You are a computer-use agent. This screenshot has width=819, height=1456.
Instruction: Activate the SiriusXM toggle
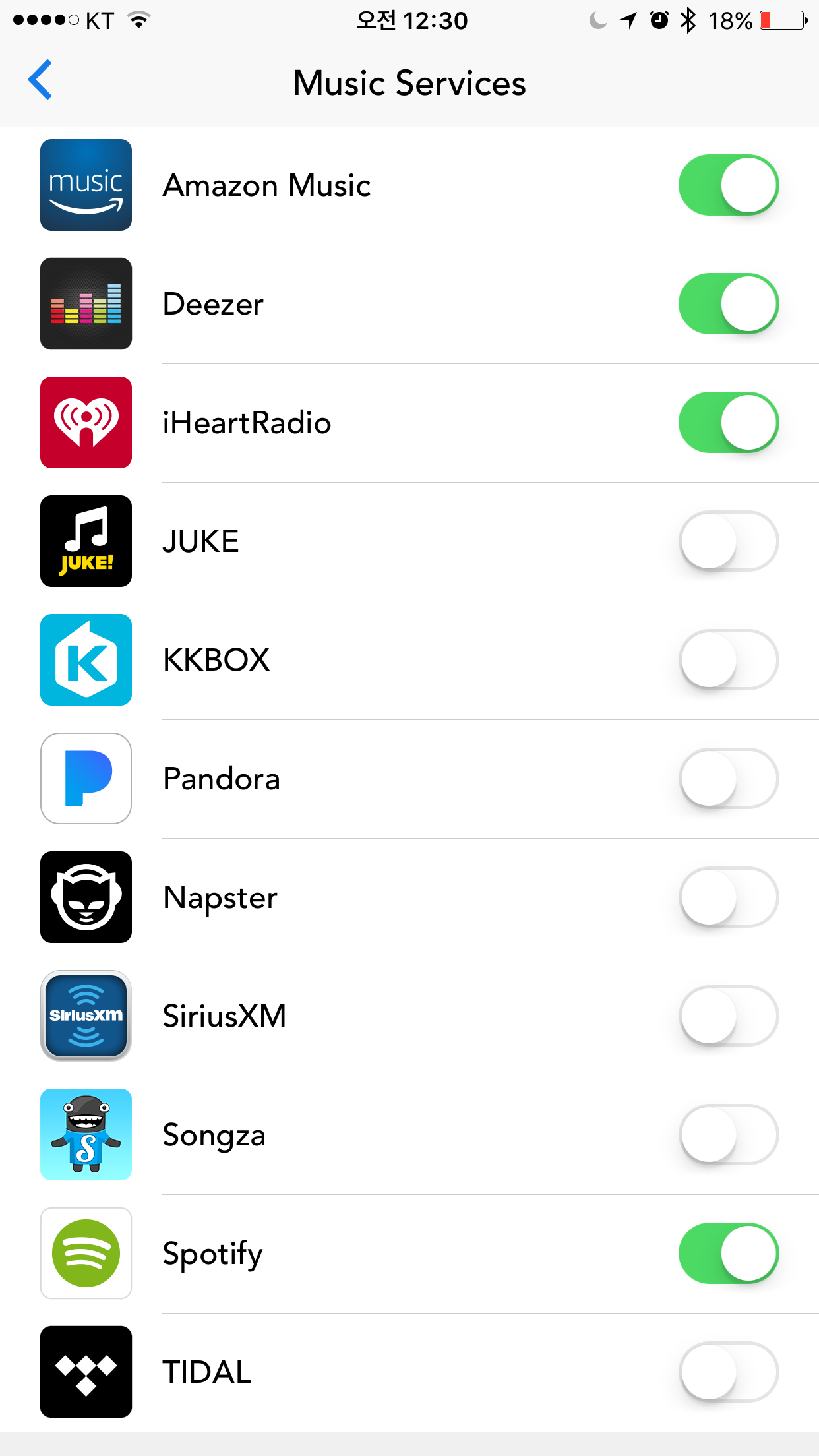[728, 1016]
